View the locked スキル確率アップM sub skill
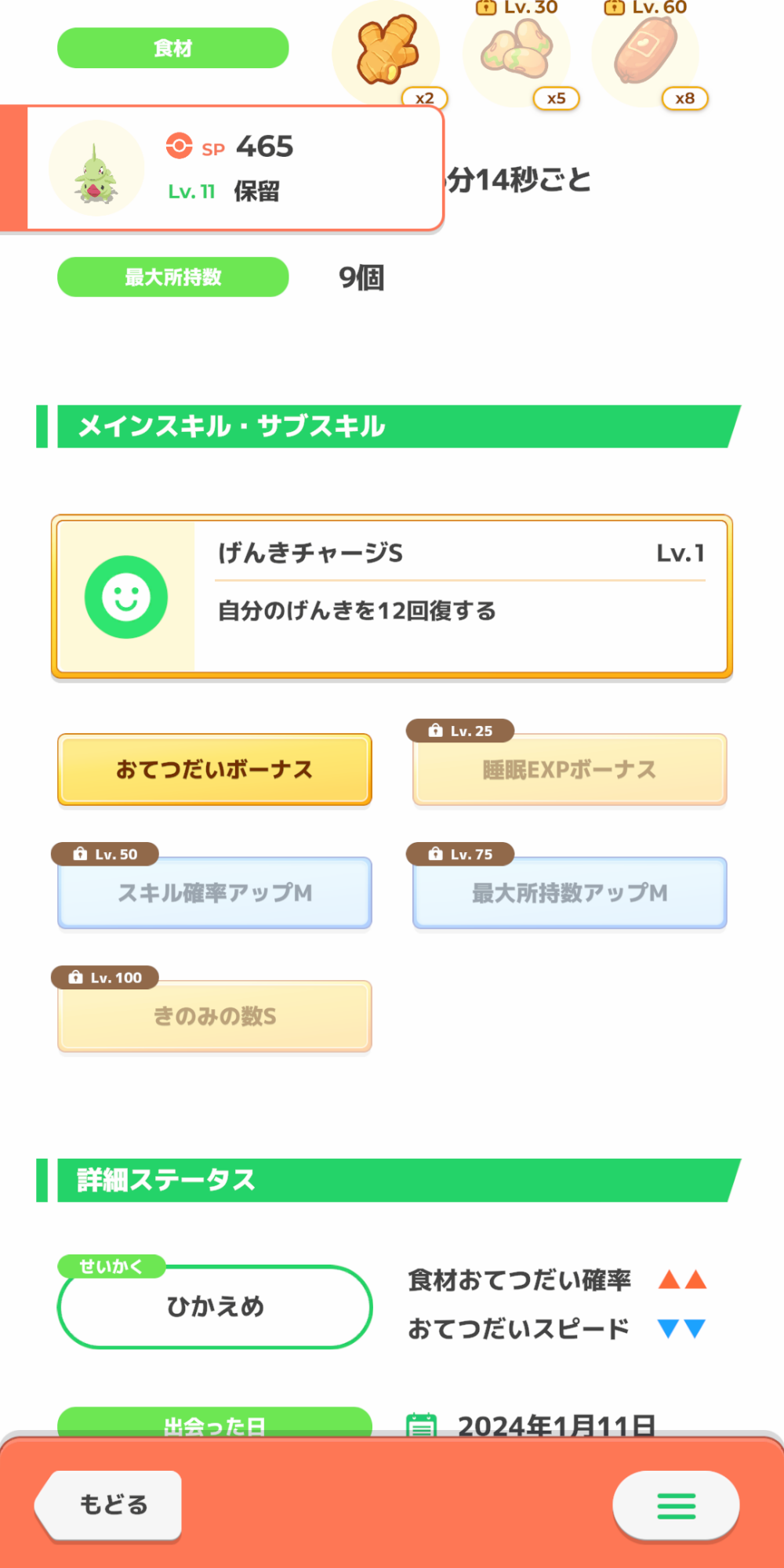Viewport: 784px width, 1568px height. [214, 893]
